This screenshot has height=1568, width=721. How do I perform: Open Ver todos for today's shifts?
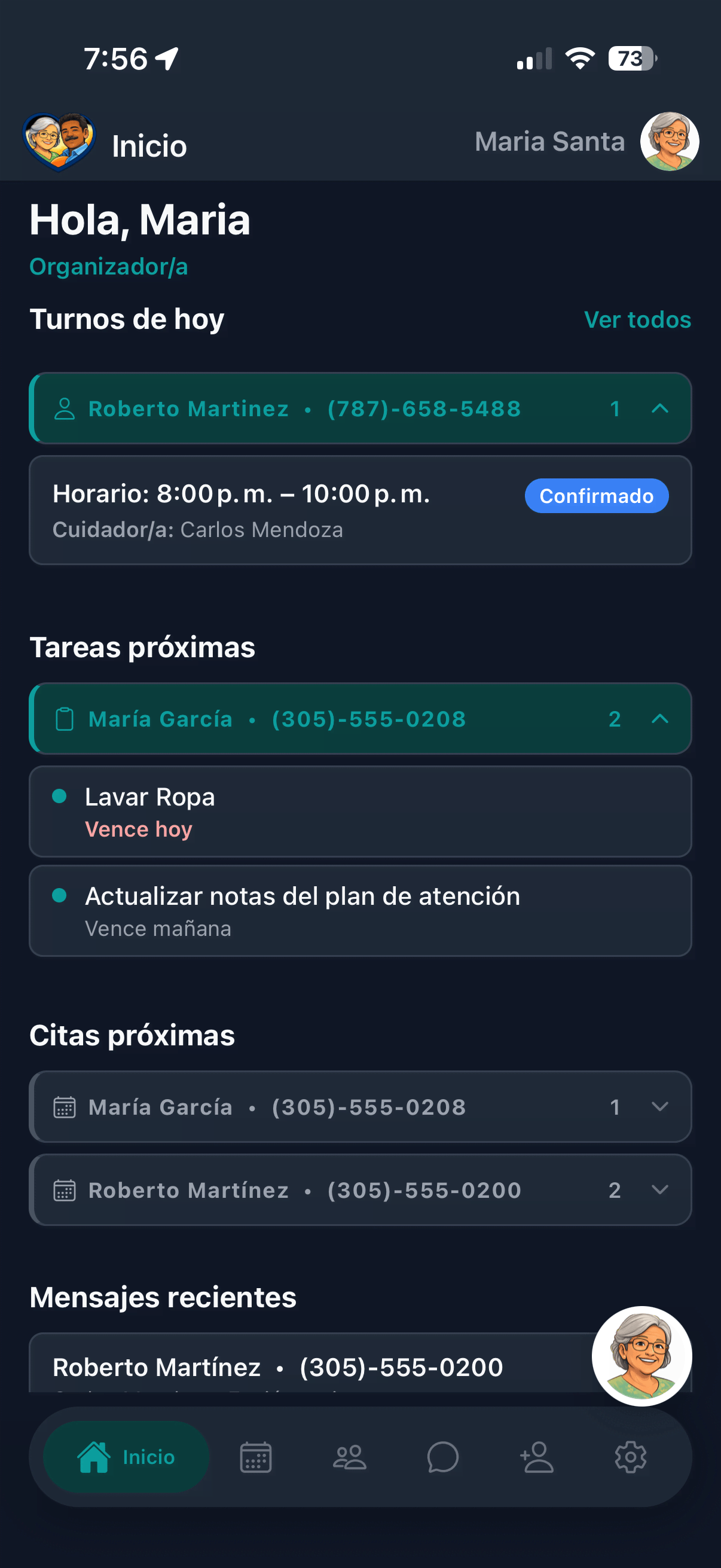pyautogui.click(x=638, y=319)
